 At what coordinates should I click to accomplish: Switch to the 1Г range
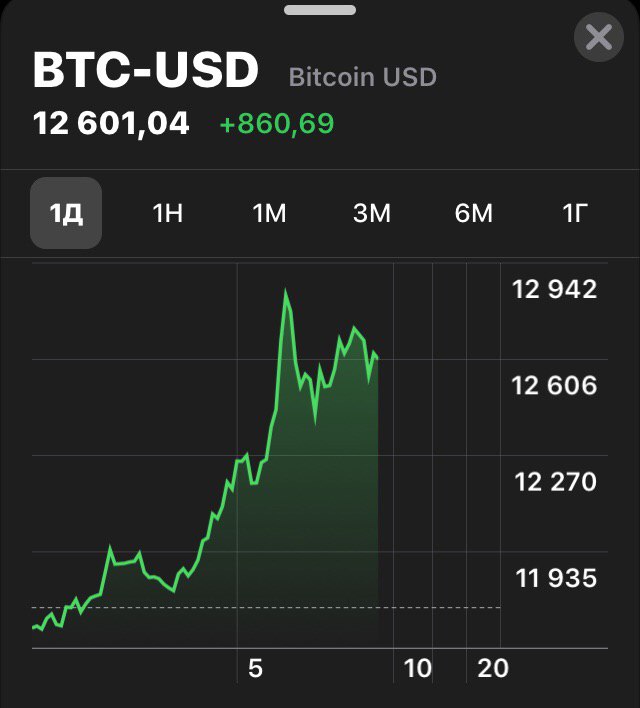click(574, 213)
